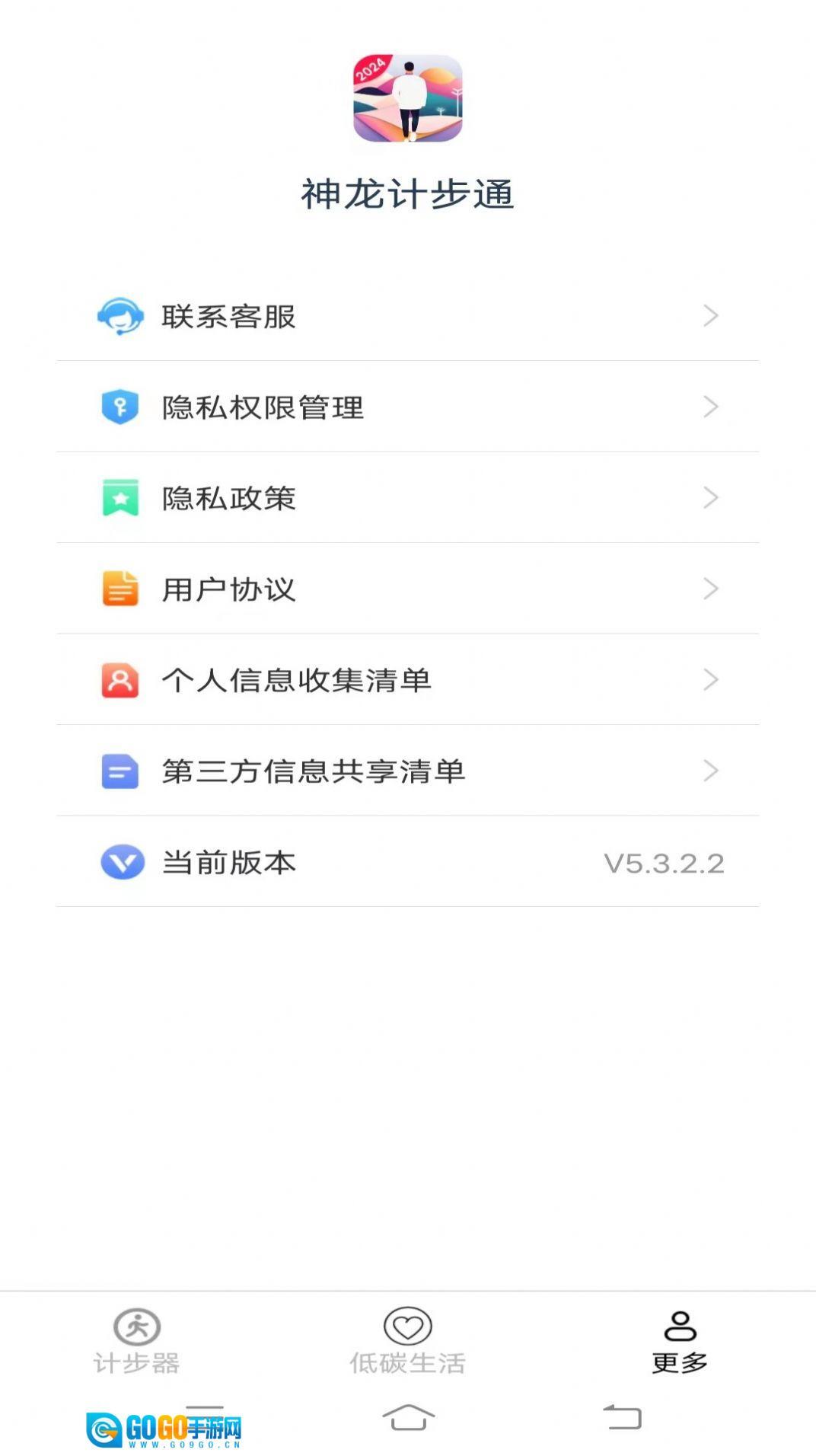Screen dimensions: 816x1456
Task: Click the customer service headset icon
Action: [x=120, y=316]
